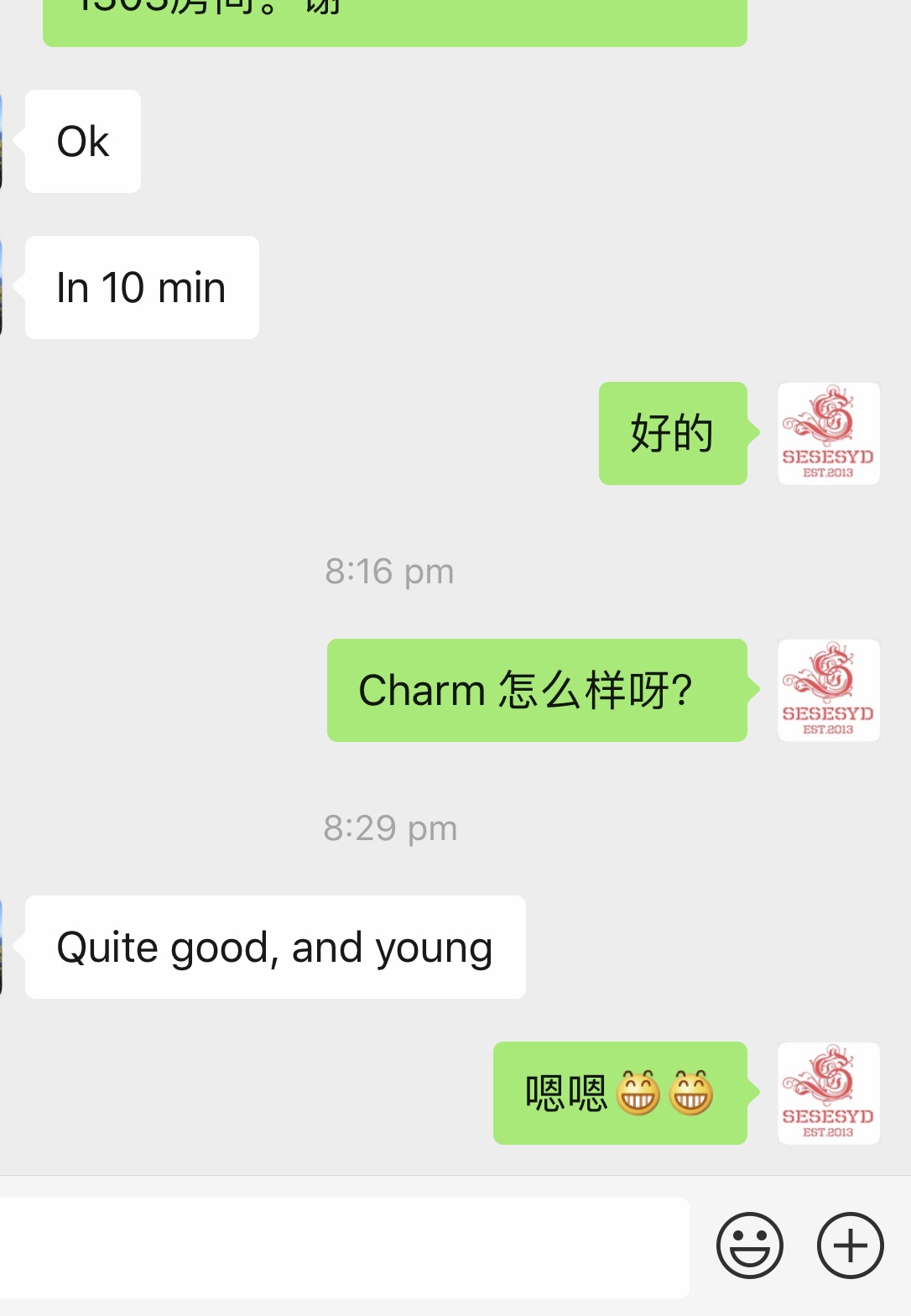Open the emoji sticker picker
The image size is (911, 1316).
click(749, 1245)
